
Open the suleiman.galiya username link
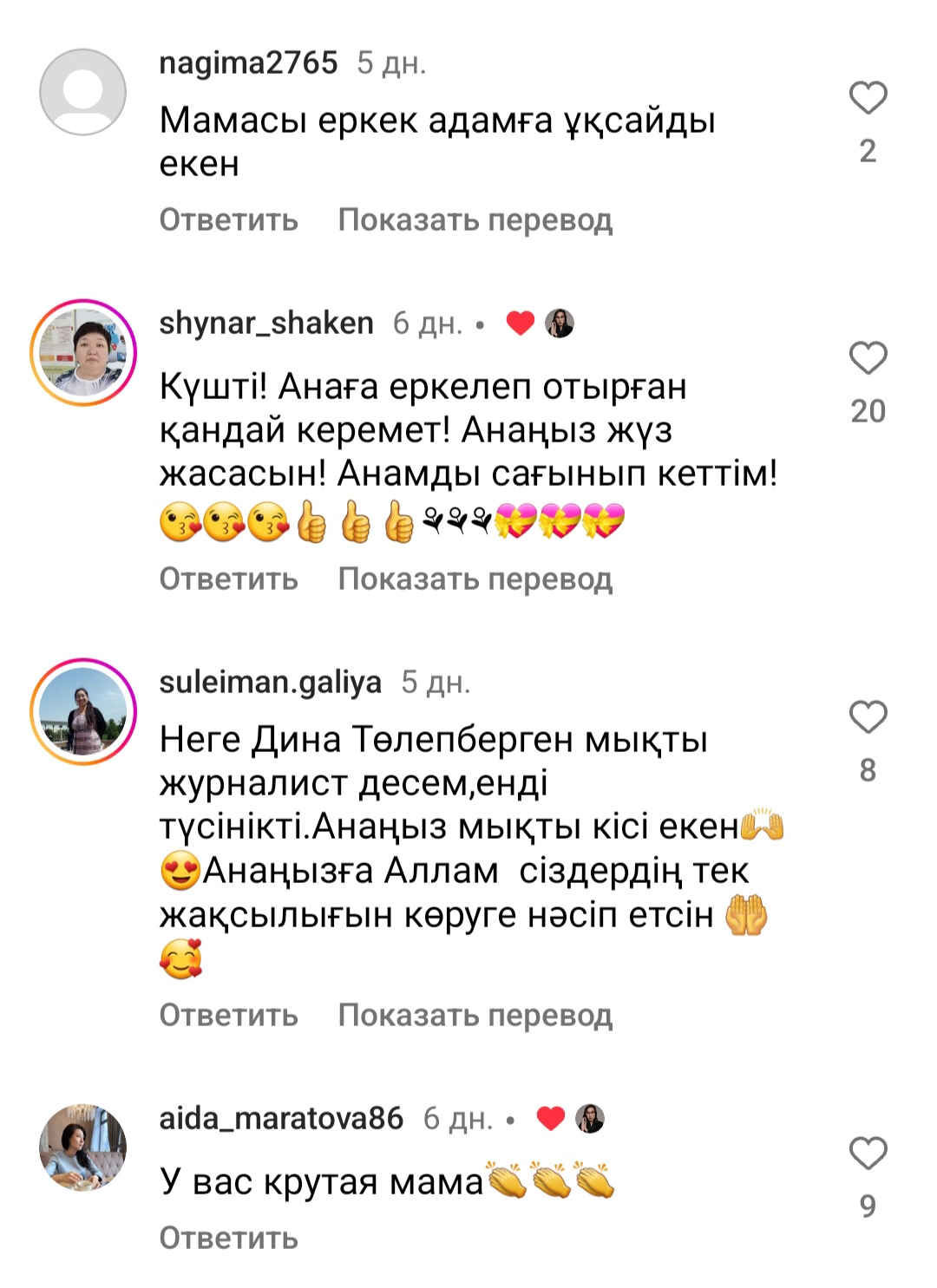(270, 683)
